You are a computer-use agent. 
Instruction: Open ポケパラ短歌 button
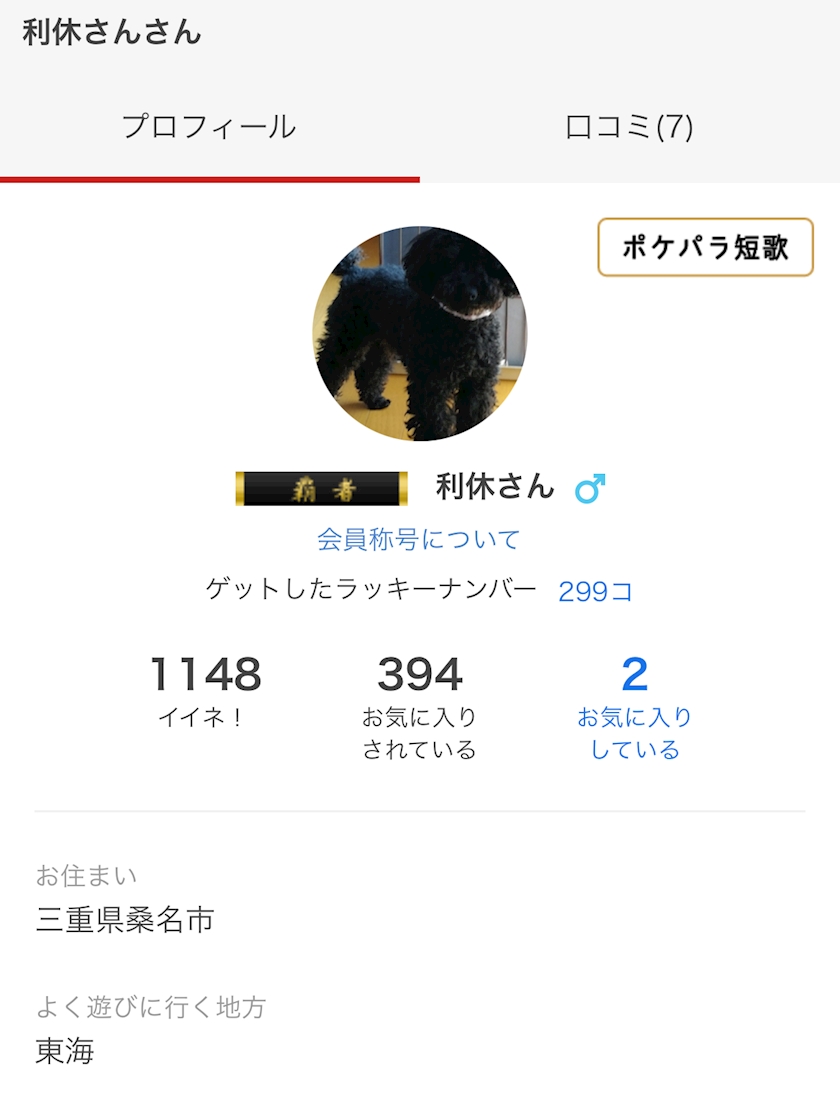[x=705, y=247]
